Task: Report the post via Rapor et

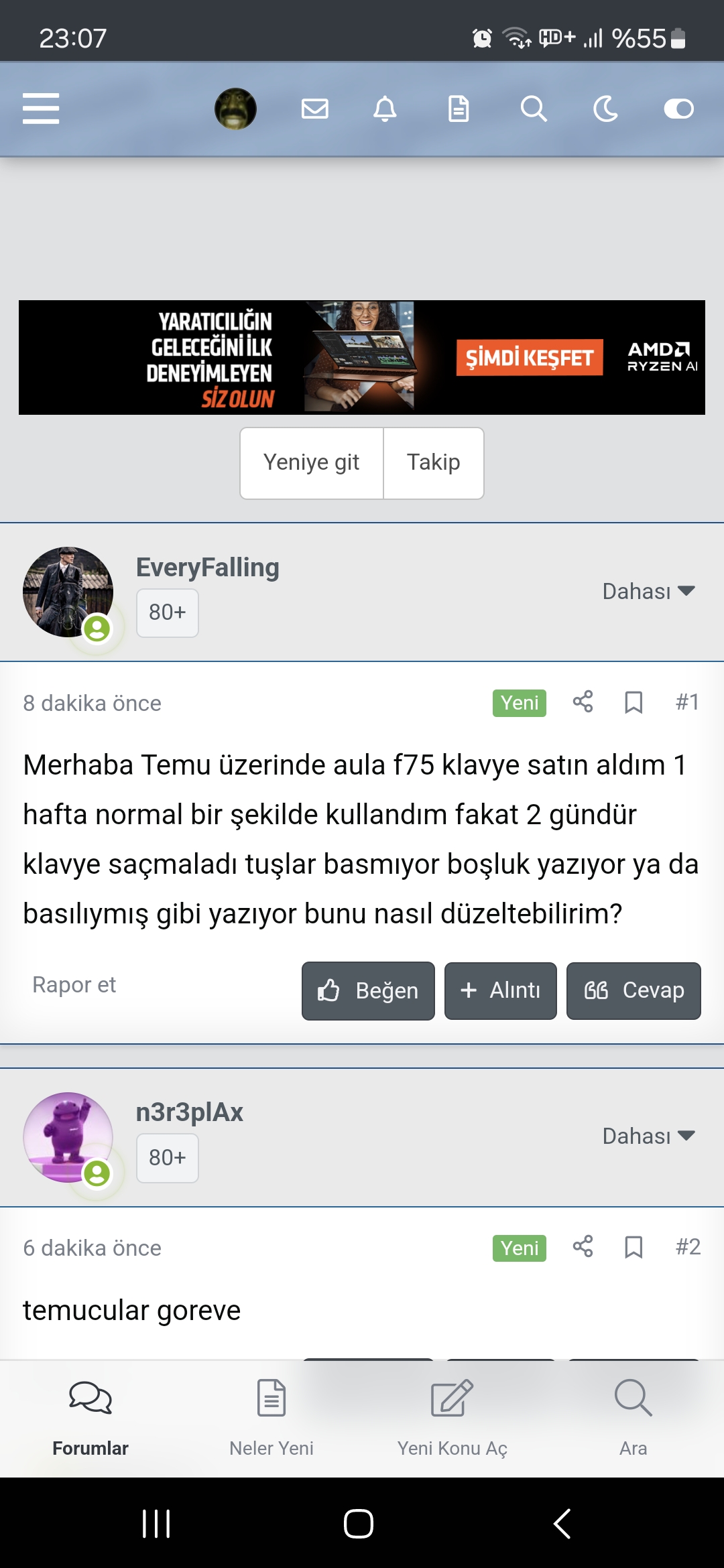Action: pyautogui.click(x=74, y=985)
